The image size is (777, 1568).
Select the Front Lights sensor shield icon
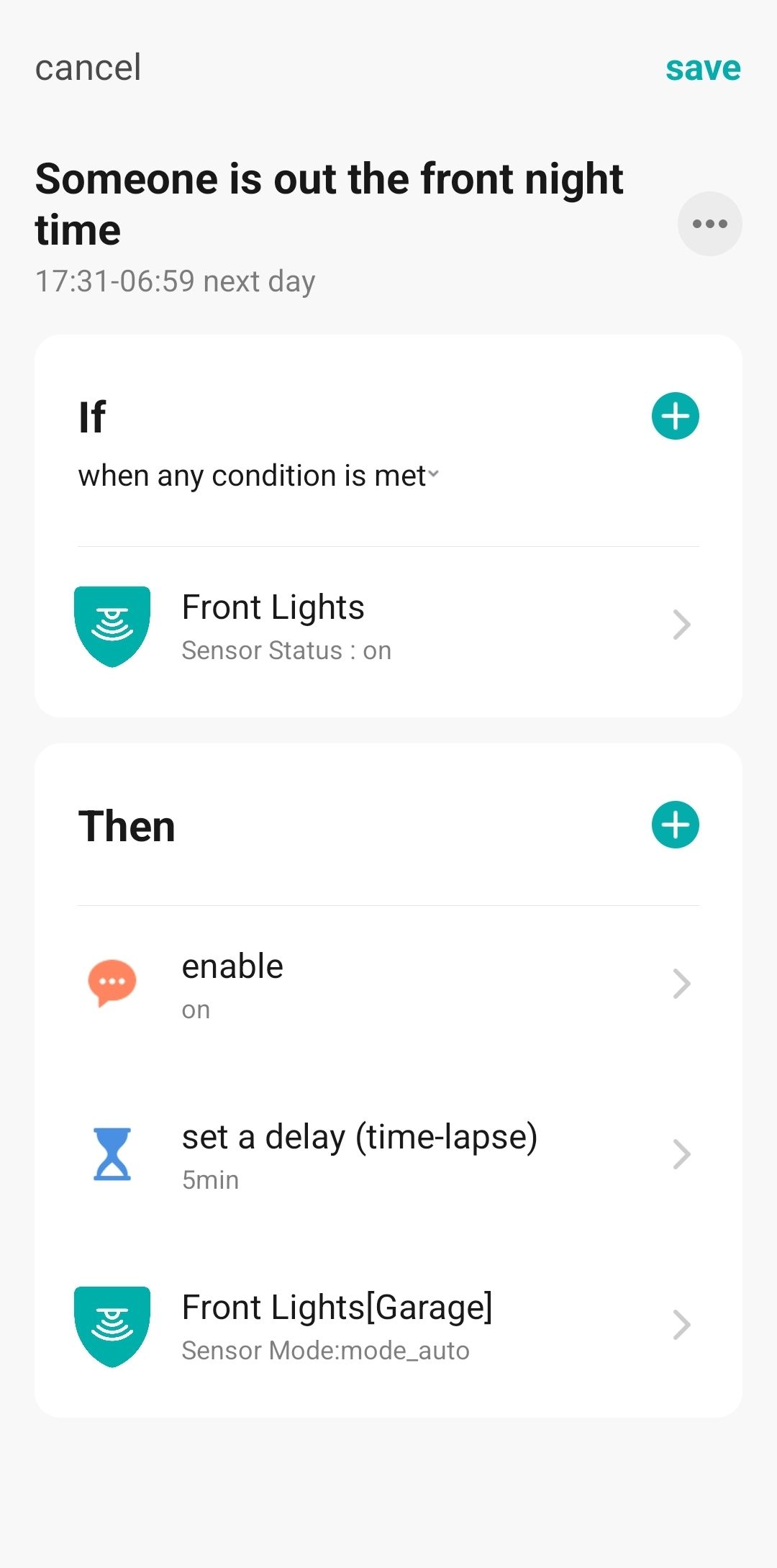pyautogui.click(x=112, y=625)
